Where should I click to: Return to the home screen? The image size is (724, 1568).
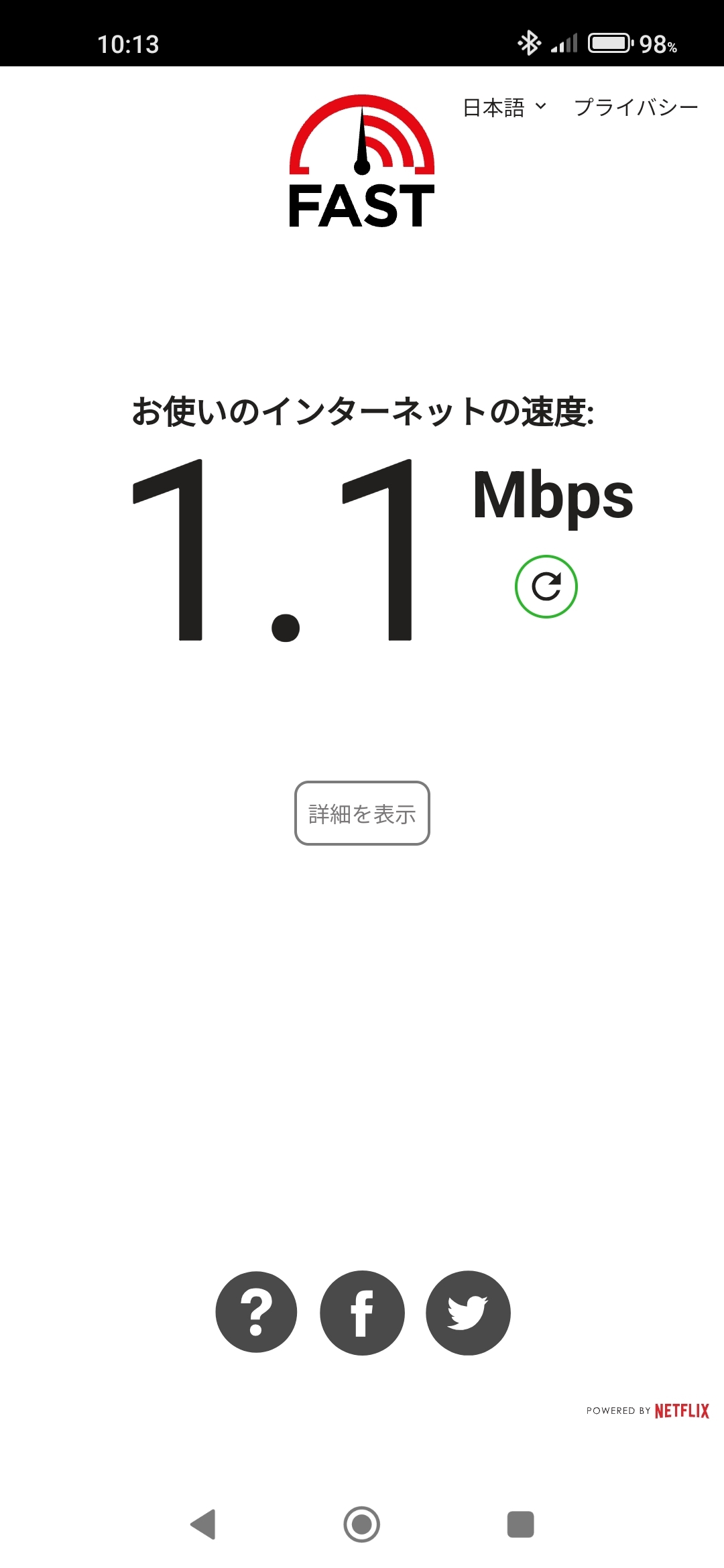pos(362,1524)
